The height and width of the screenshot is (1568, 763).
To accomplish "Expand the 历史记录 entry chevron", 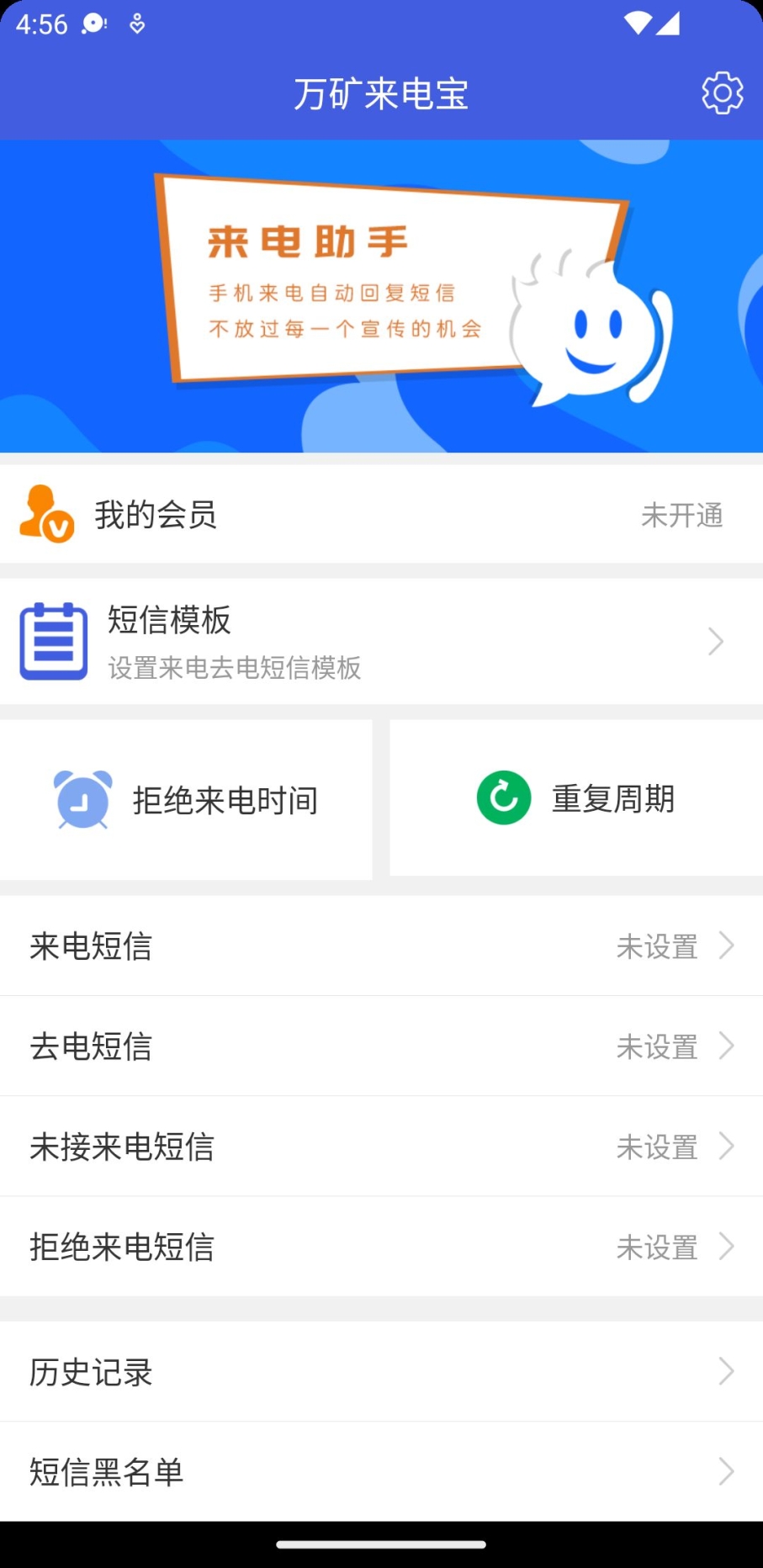I will pos(726,1371).
